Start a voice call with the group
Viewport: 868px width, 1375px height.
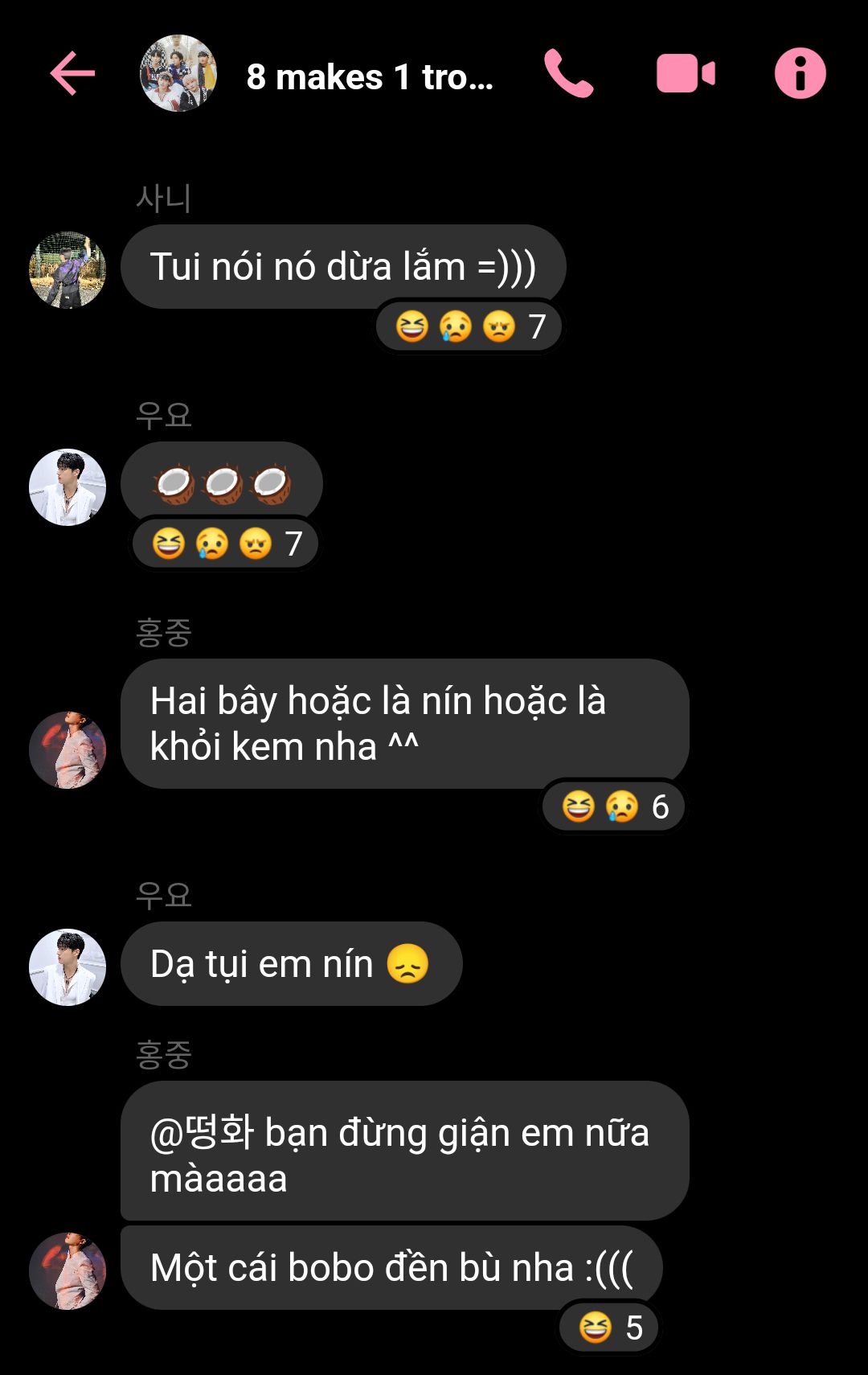(x=568, y=74)
